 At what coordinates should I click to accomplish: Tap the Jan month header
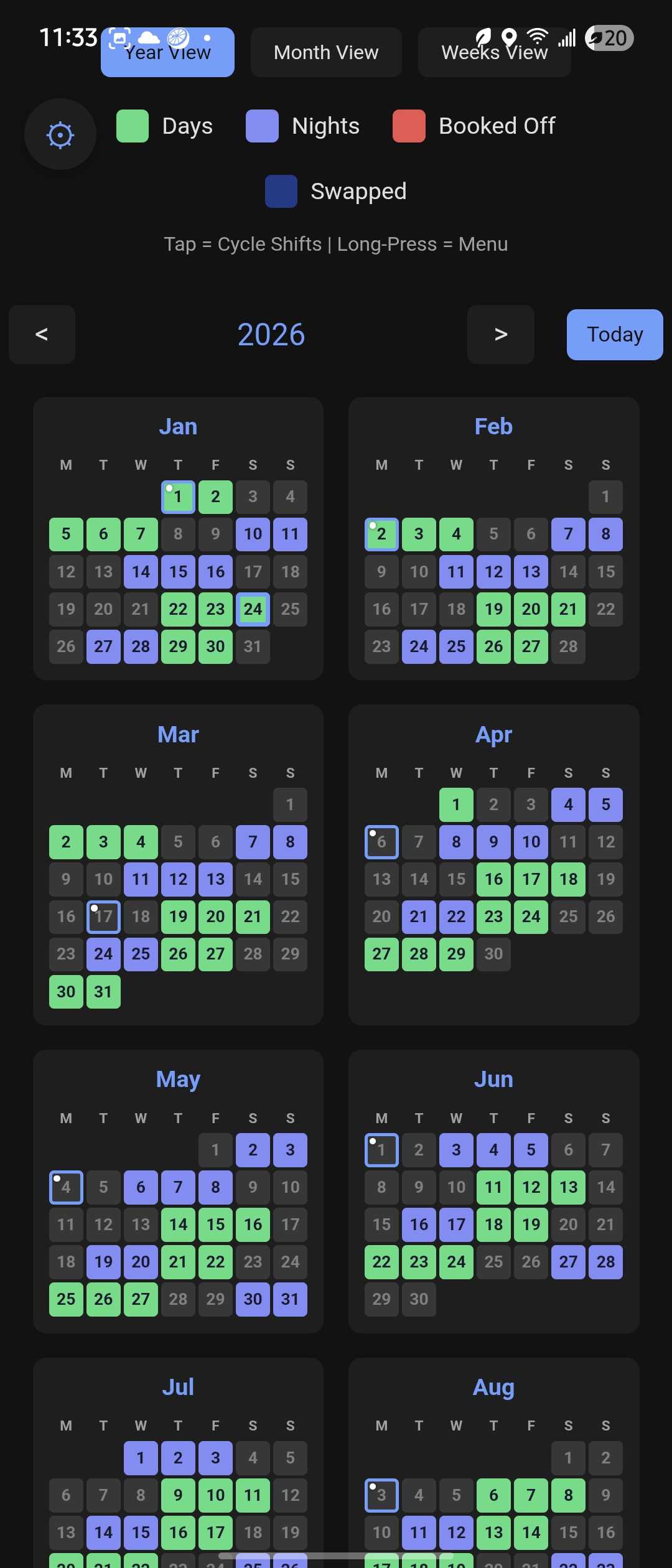pos(178,426)
